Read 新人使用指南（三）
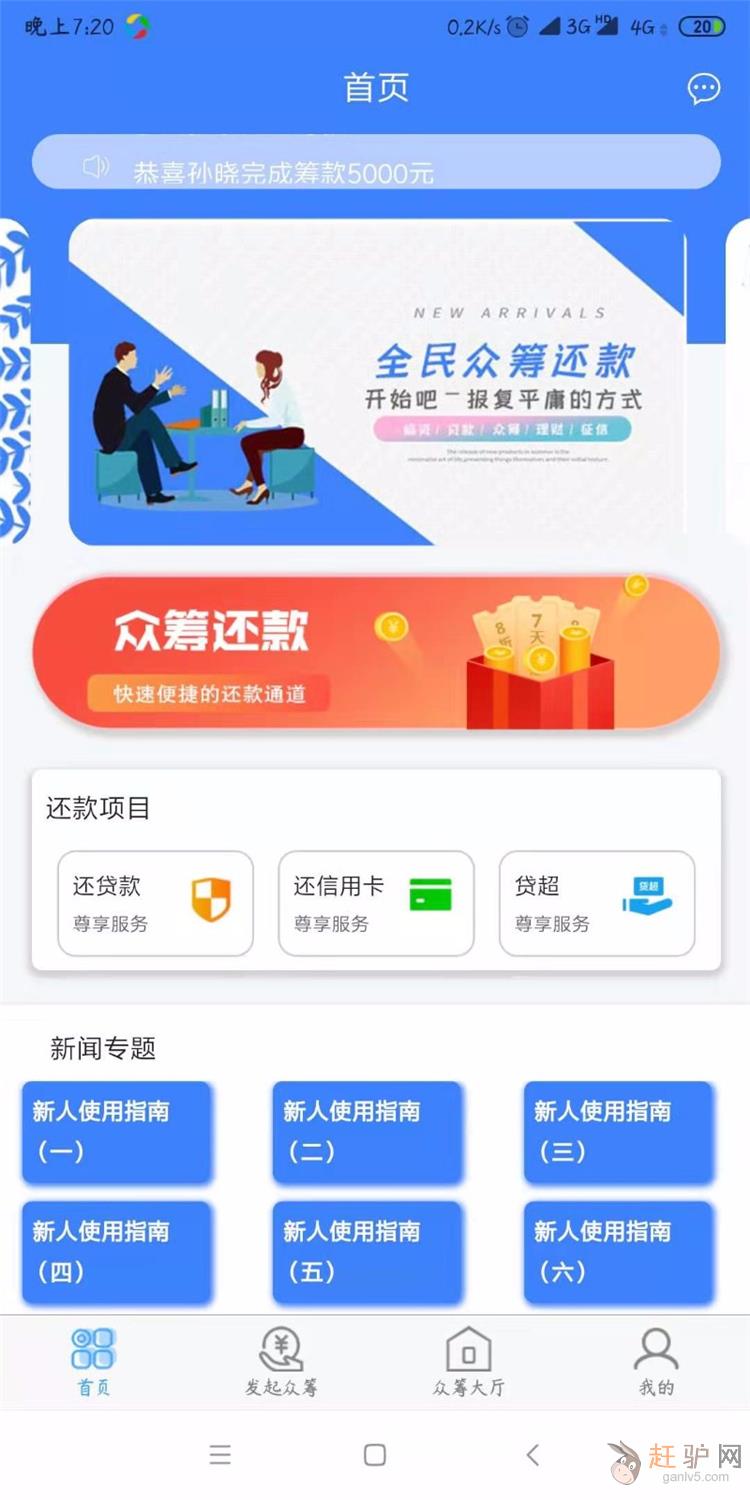The width and height of the screenshot is (750, 1500). click(619, 1131)
